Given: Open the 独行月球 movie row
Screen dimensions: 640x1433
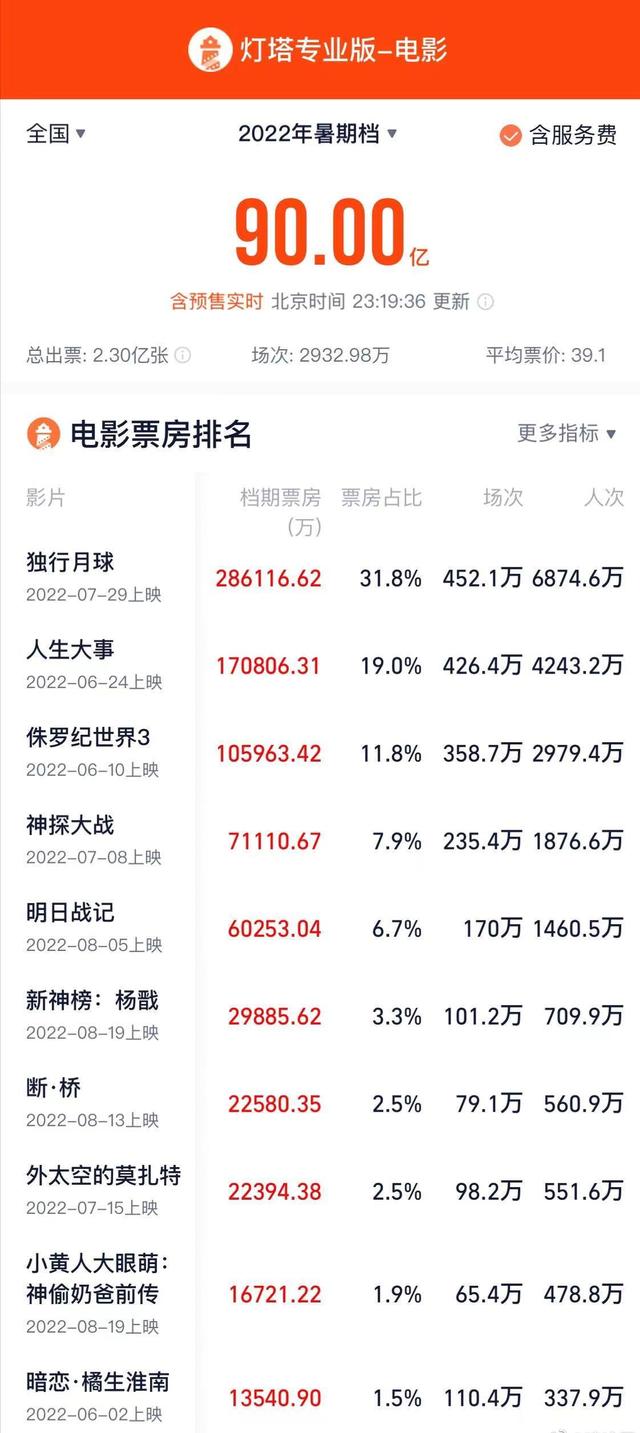Looking at the screenshot, I should click(x=320, y=577).
